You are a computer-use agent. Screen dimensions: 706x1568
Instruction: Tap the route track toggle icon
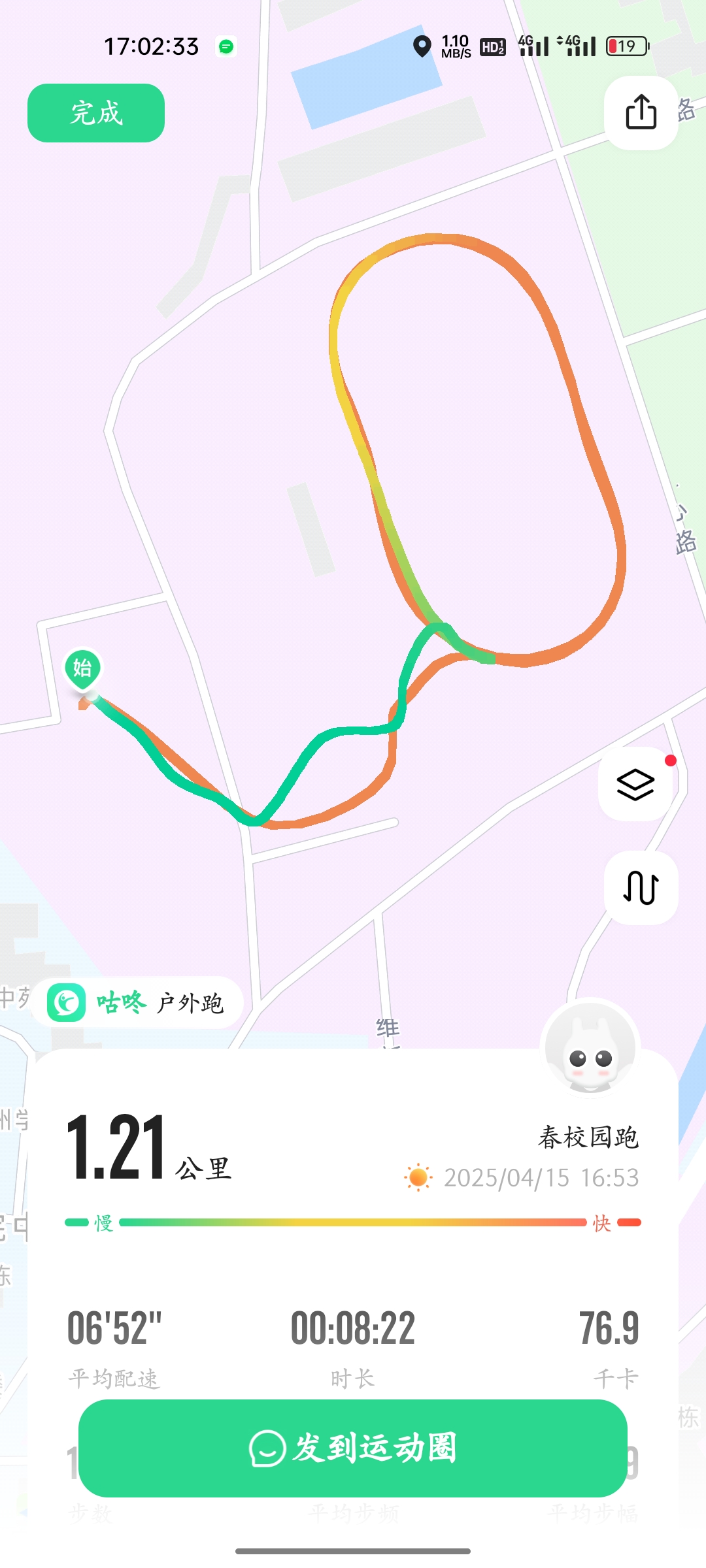click(x=641, y=887)
